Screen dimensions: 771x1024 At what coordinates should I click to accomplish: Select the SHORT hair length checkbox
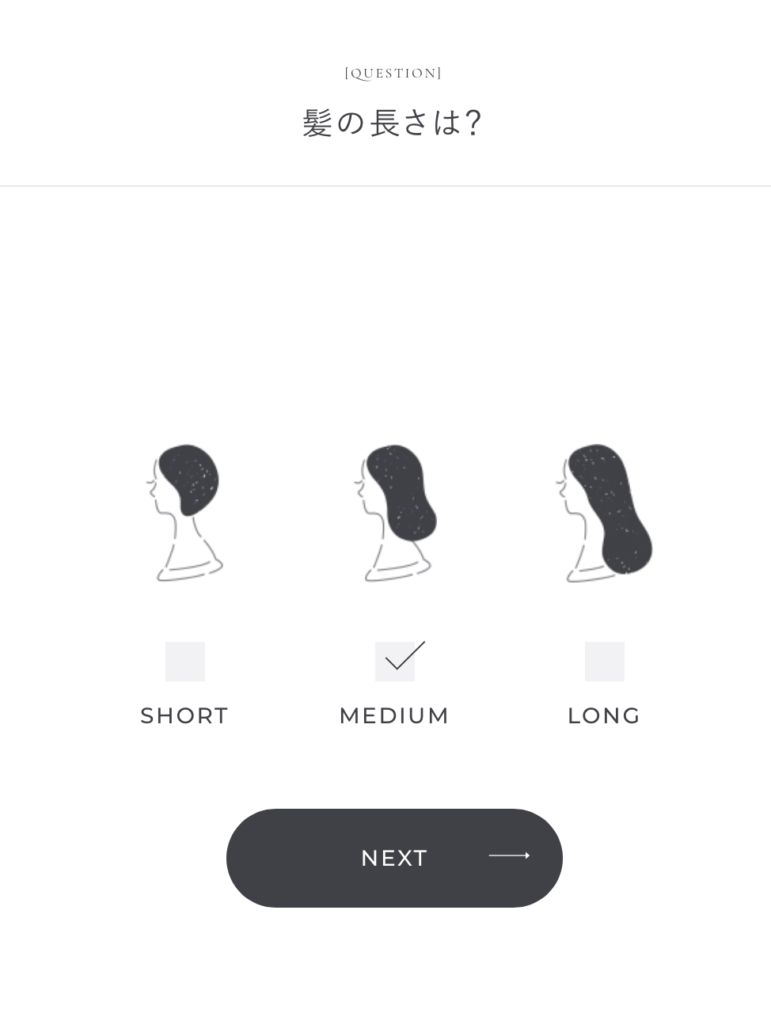pyautogui.click(x=185, y=661)
